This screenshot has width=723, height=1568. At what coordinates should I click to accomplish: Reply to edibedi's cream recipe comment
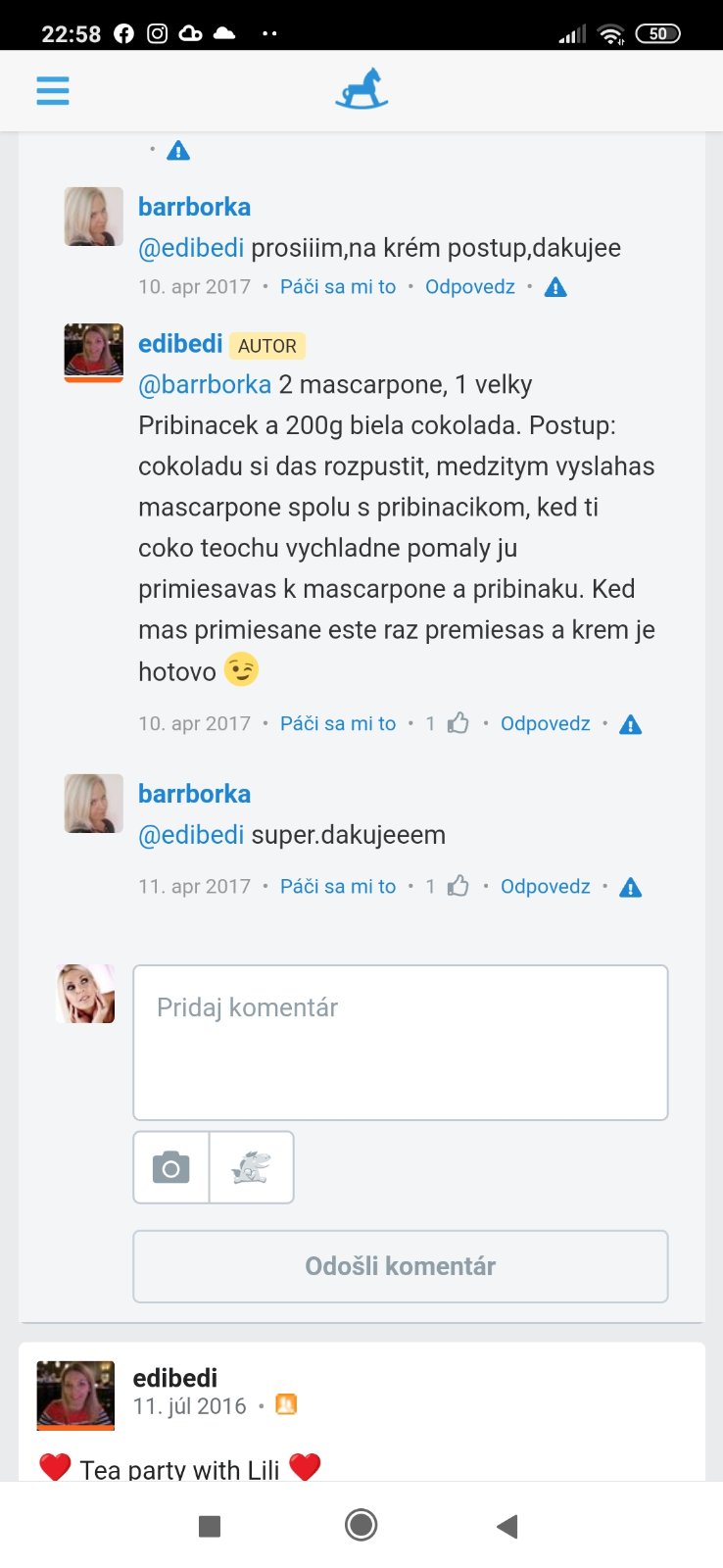tap(545, 724)
